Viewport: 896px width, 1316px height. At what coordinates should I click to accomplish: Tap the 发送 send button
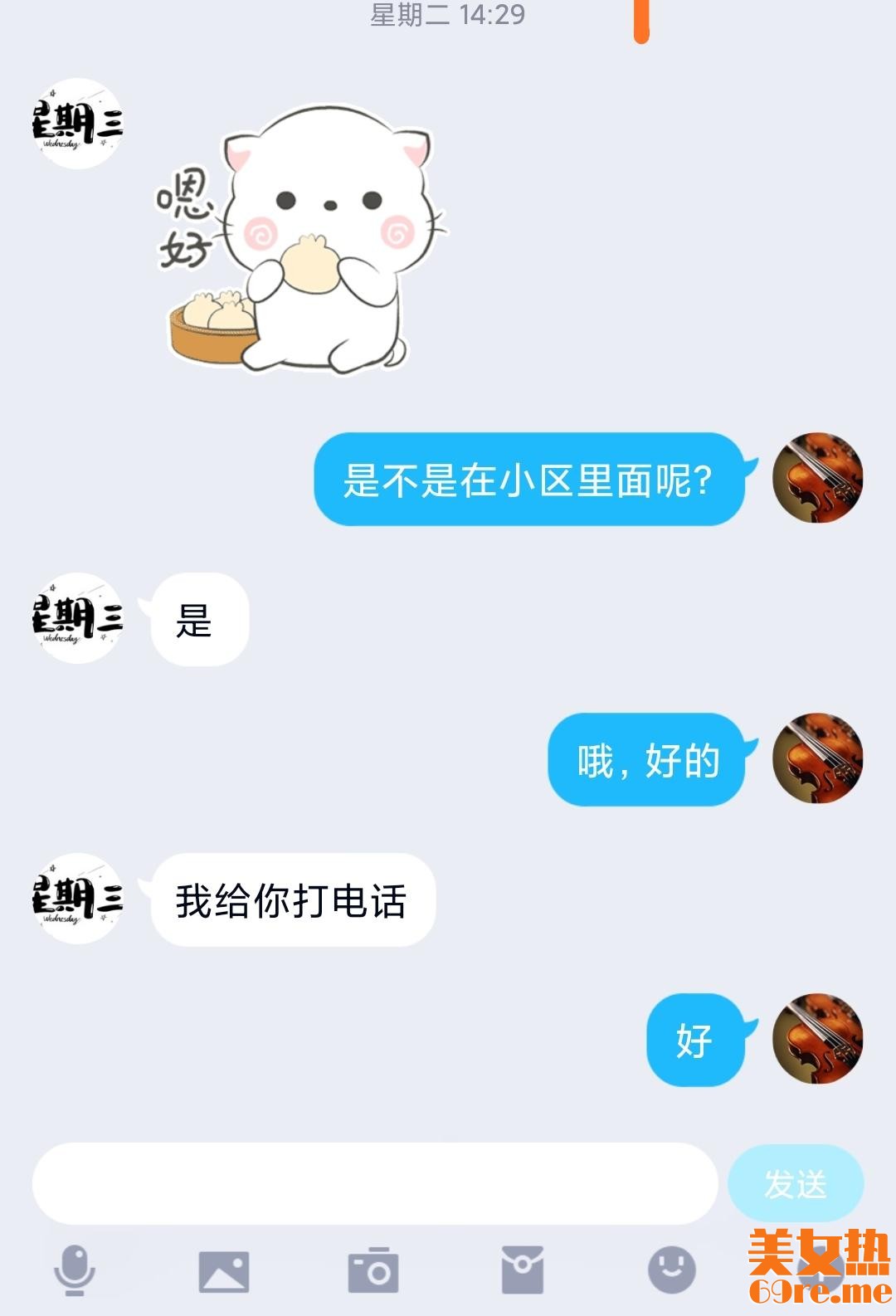[x=795, y=1184]
